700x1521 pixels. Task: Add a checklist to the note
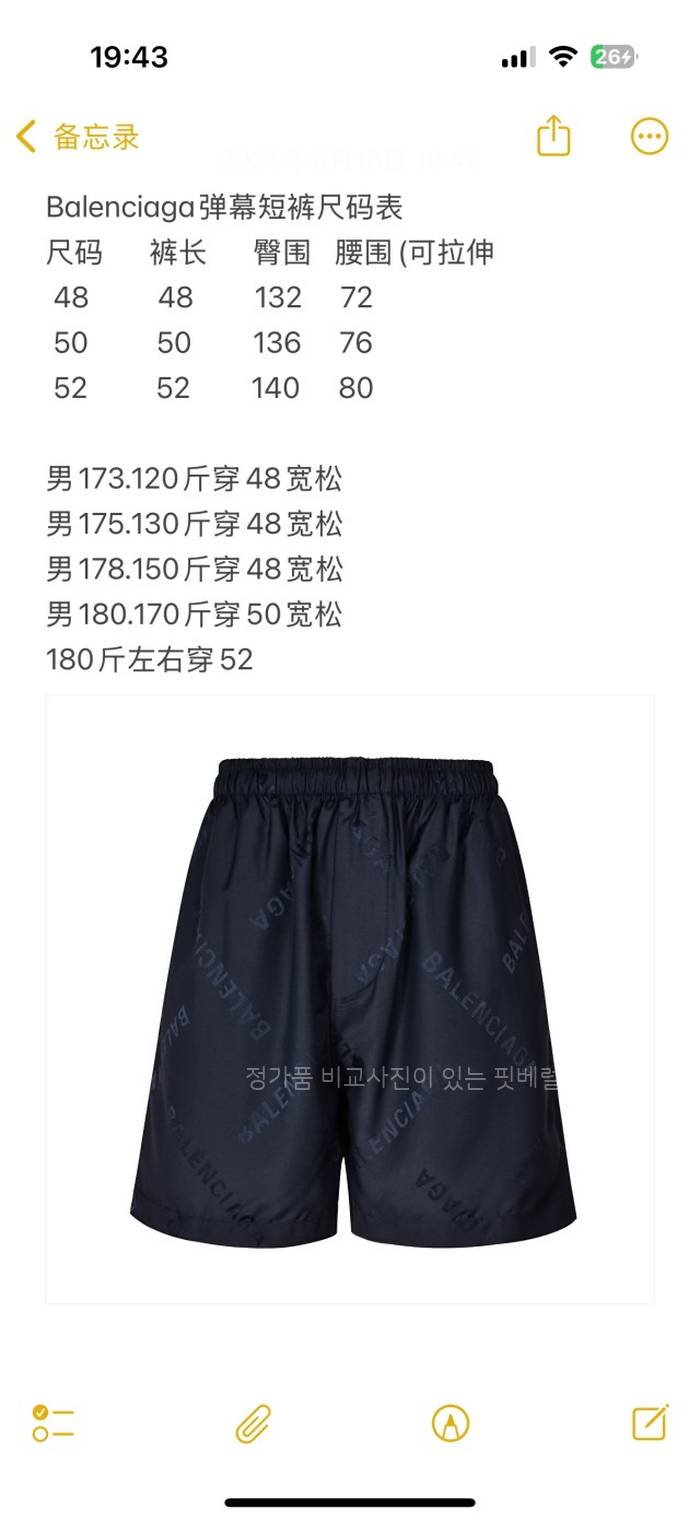[x=53, y=1422]
